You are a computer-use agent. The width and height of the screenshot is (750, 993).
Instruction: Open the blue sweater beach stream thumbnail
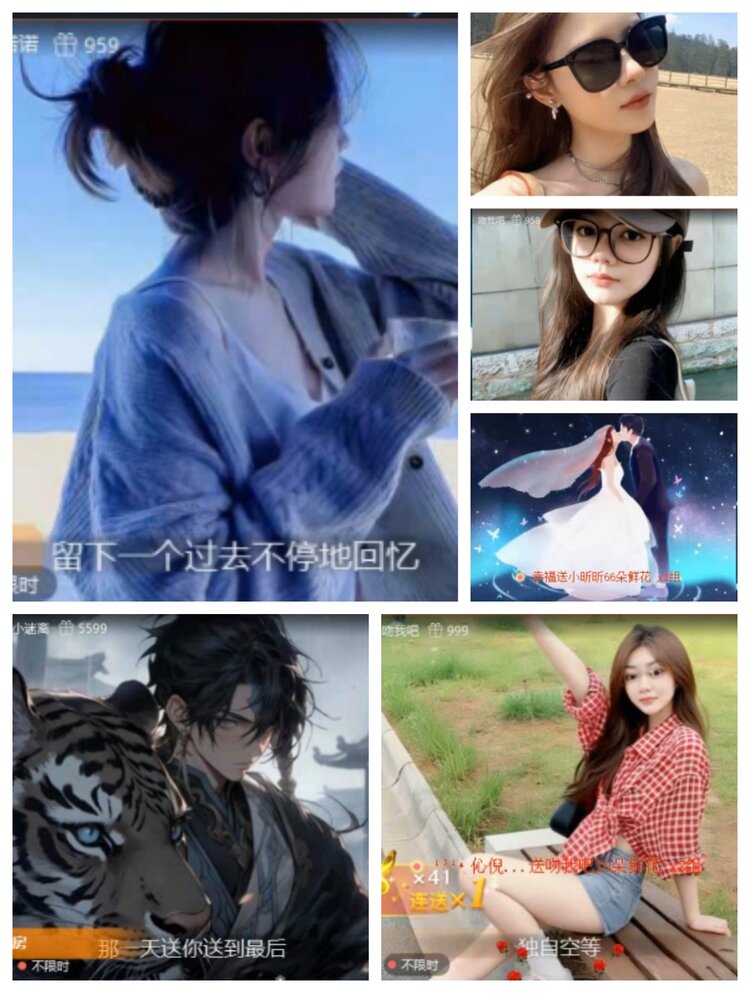(x=230, y=300)
